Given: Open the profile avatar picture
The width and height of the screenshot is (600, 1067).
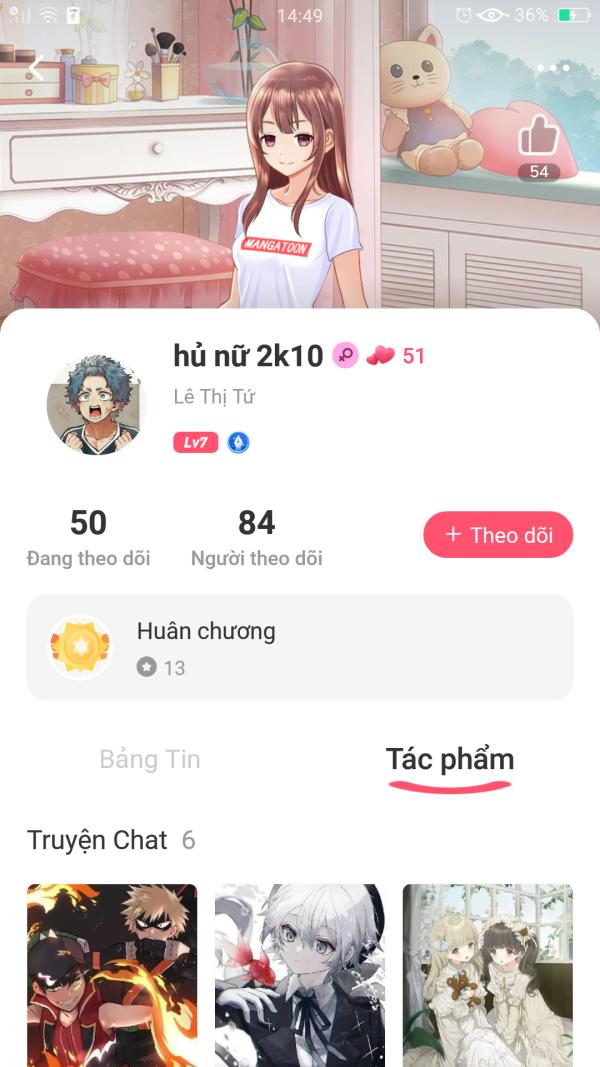Looking at the screenshot, I should pos(96,405).
